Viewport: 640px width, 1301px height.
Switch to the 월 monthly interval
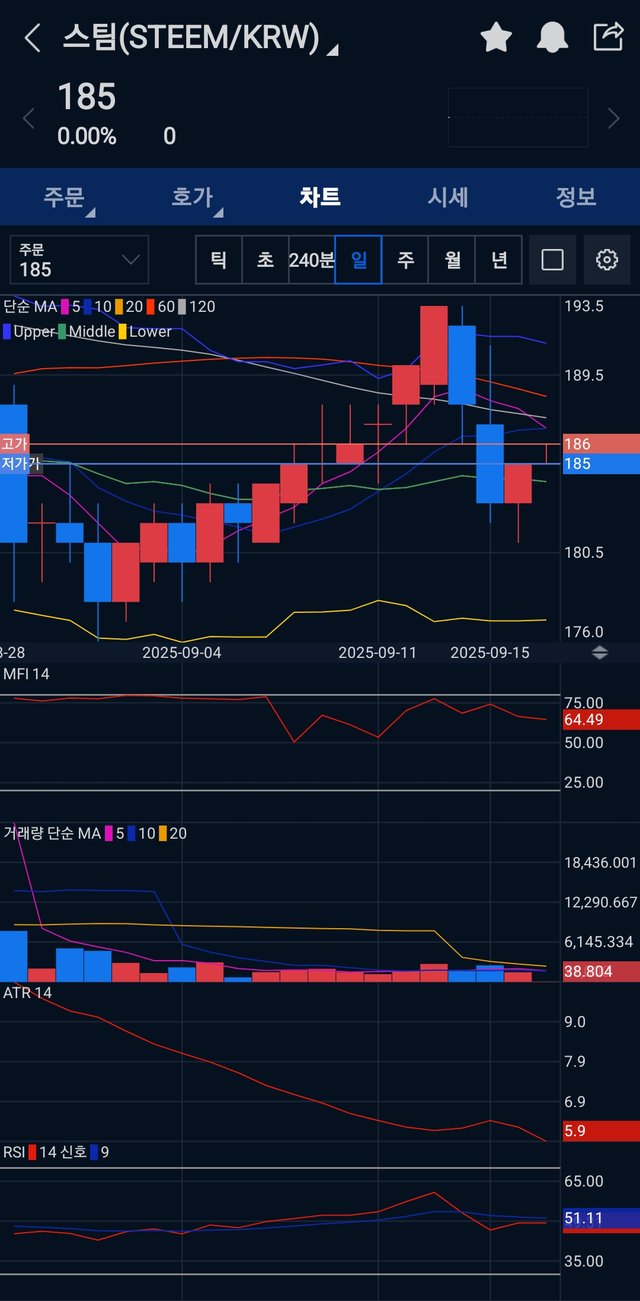point(452,260)
